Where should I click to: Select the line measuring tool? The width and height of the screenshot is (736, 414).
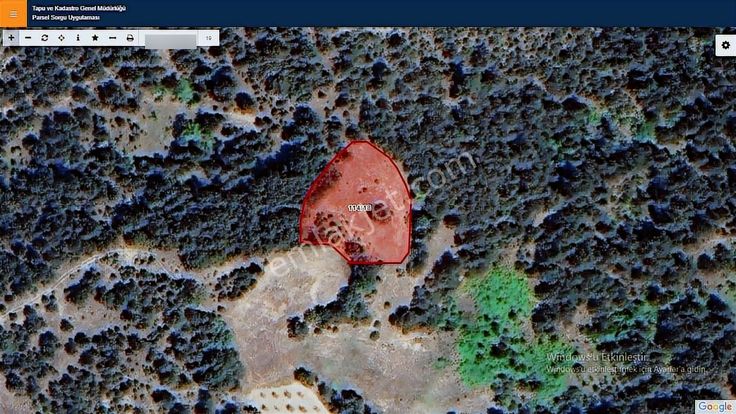(x=112, y=38)
